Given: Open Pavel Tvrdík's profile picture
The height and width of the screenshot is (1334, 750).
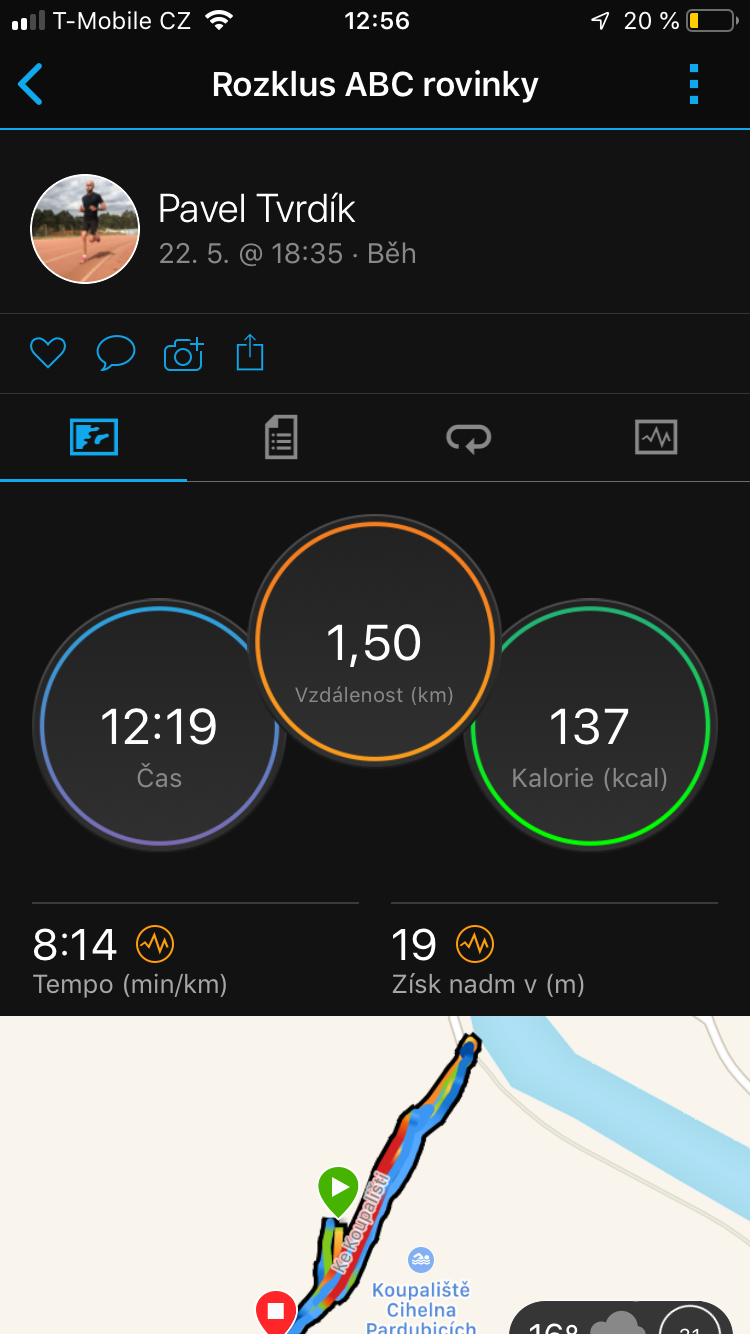Looking at the screenshot, I should (85, 229).
